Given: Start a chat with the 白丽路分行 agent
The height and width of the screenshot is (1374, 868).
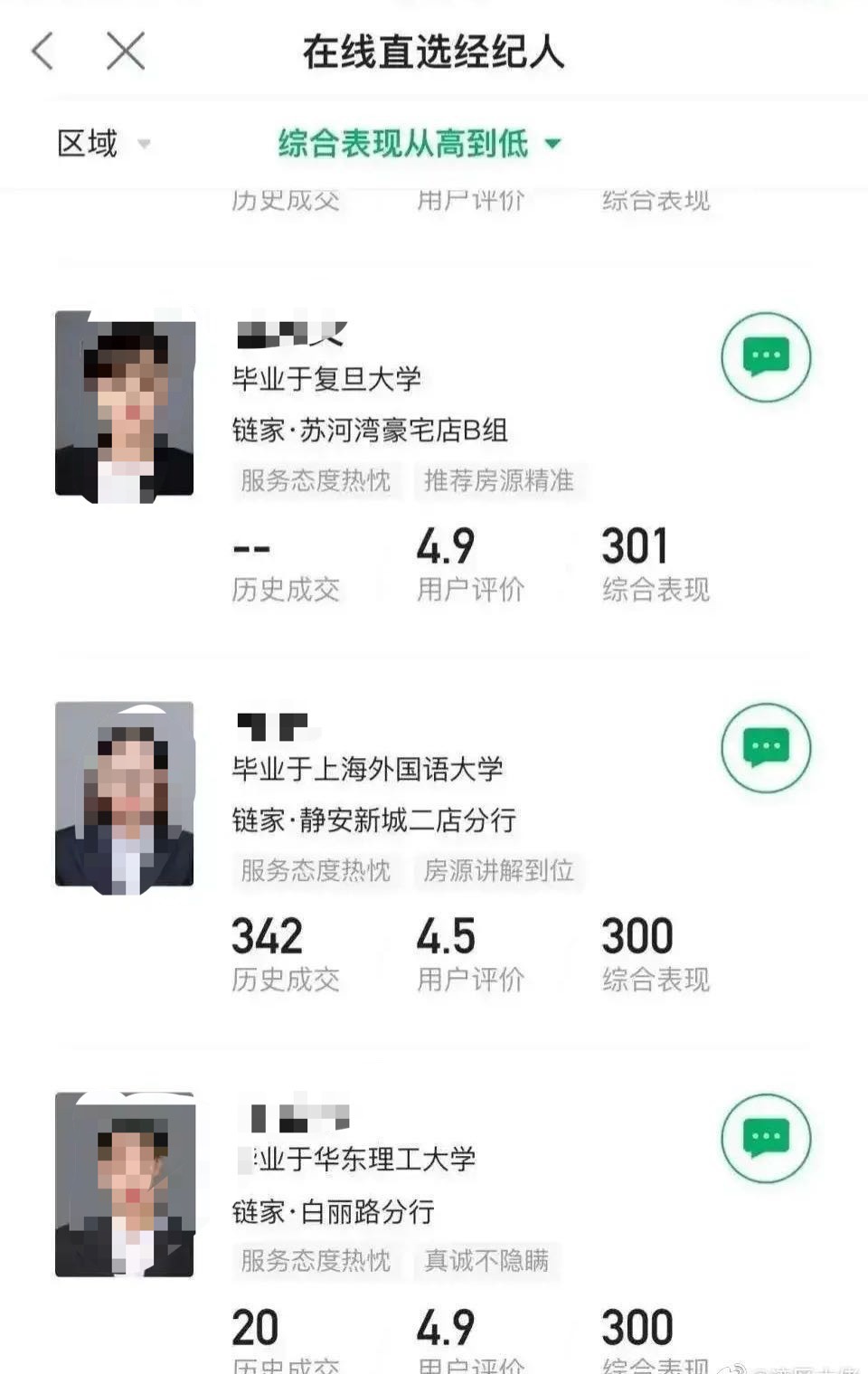Looking at the screenshot, I should [x=766, y=1139].
